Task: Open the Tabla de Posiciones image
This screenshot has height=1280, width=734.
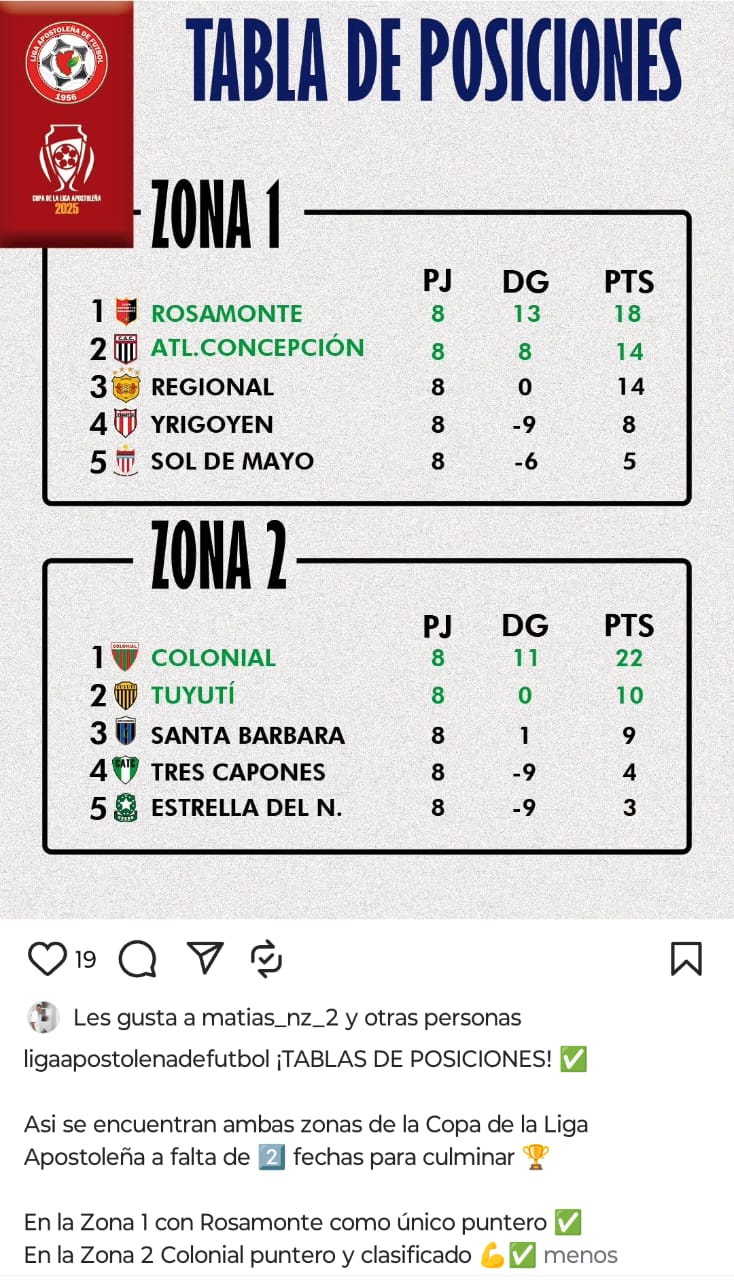Action: click(x=367, y=459)
